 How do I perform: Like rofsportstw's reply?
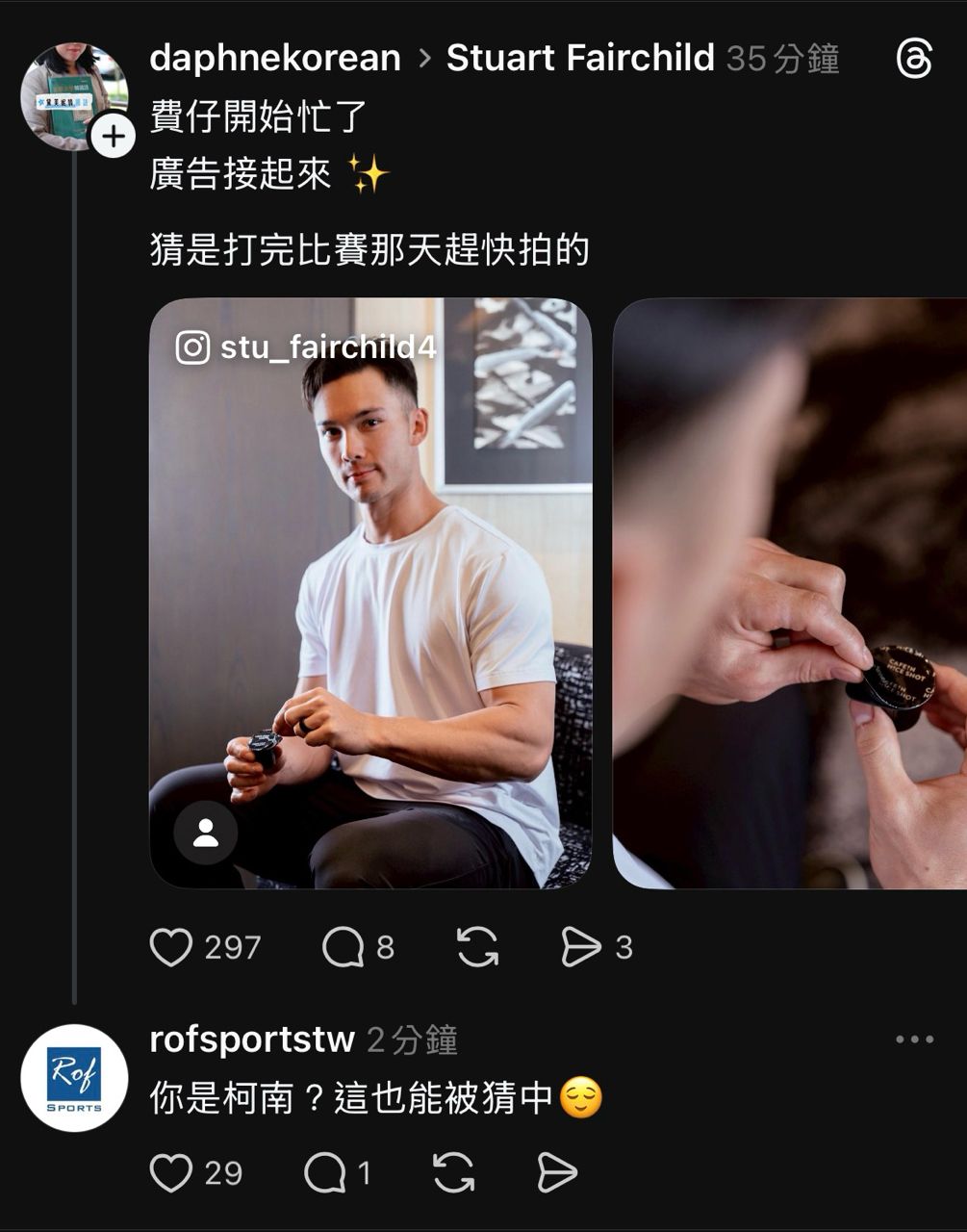click(172, 1172)
